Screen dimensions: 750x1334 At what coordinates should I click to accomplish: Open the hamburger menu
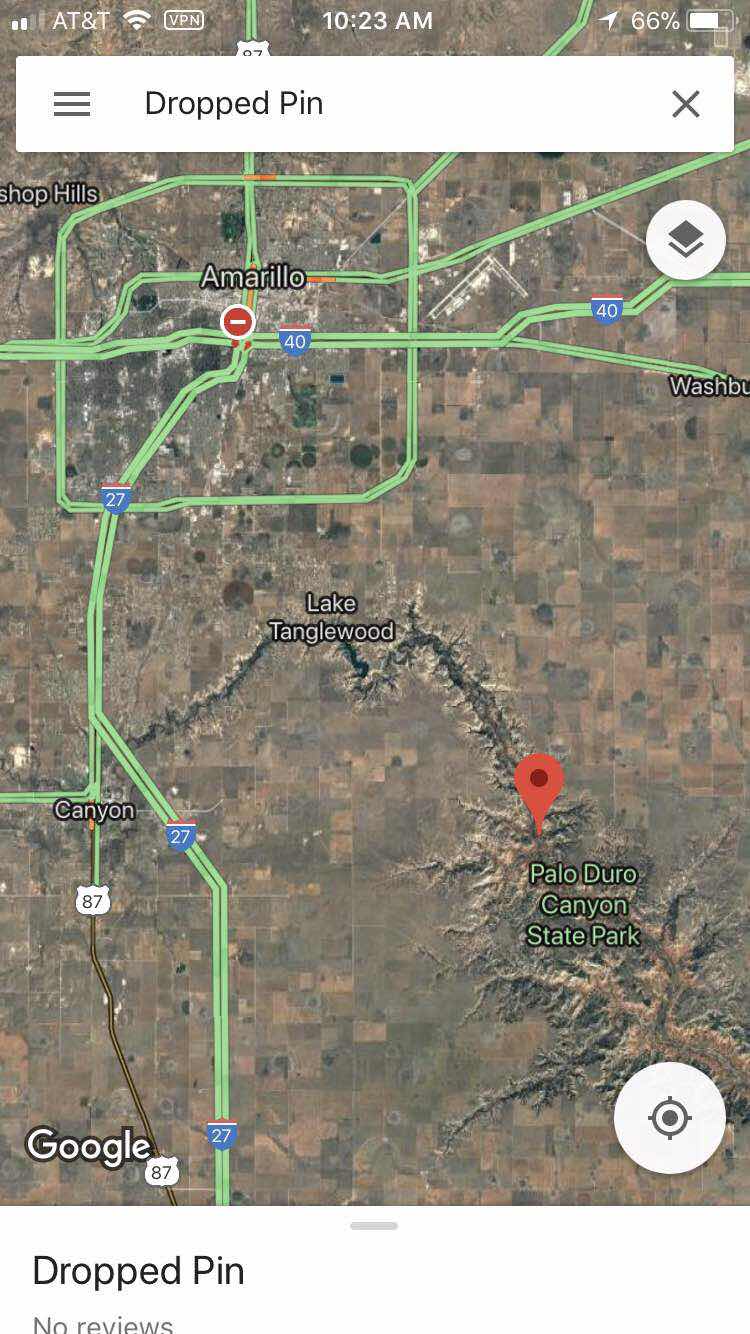[x=72, y=104]
